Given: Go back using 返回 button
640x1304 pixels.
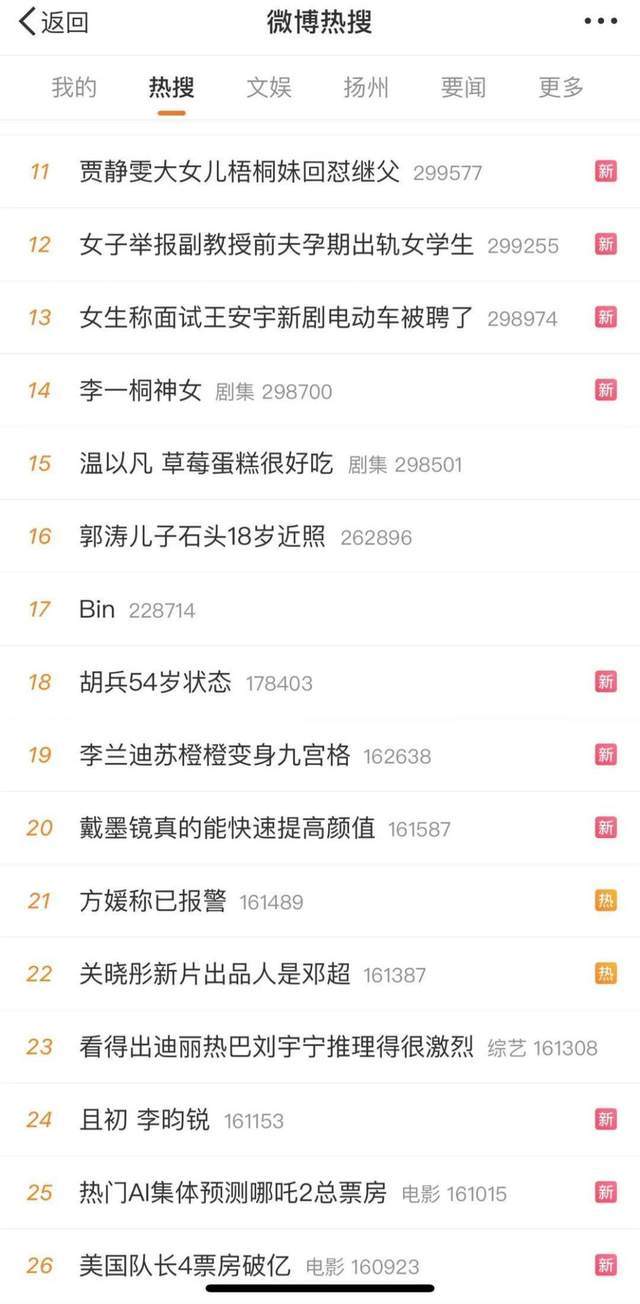Looking at the screenshot, I should (x=54, y=22).
